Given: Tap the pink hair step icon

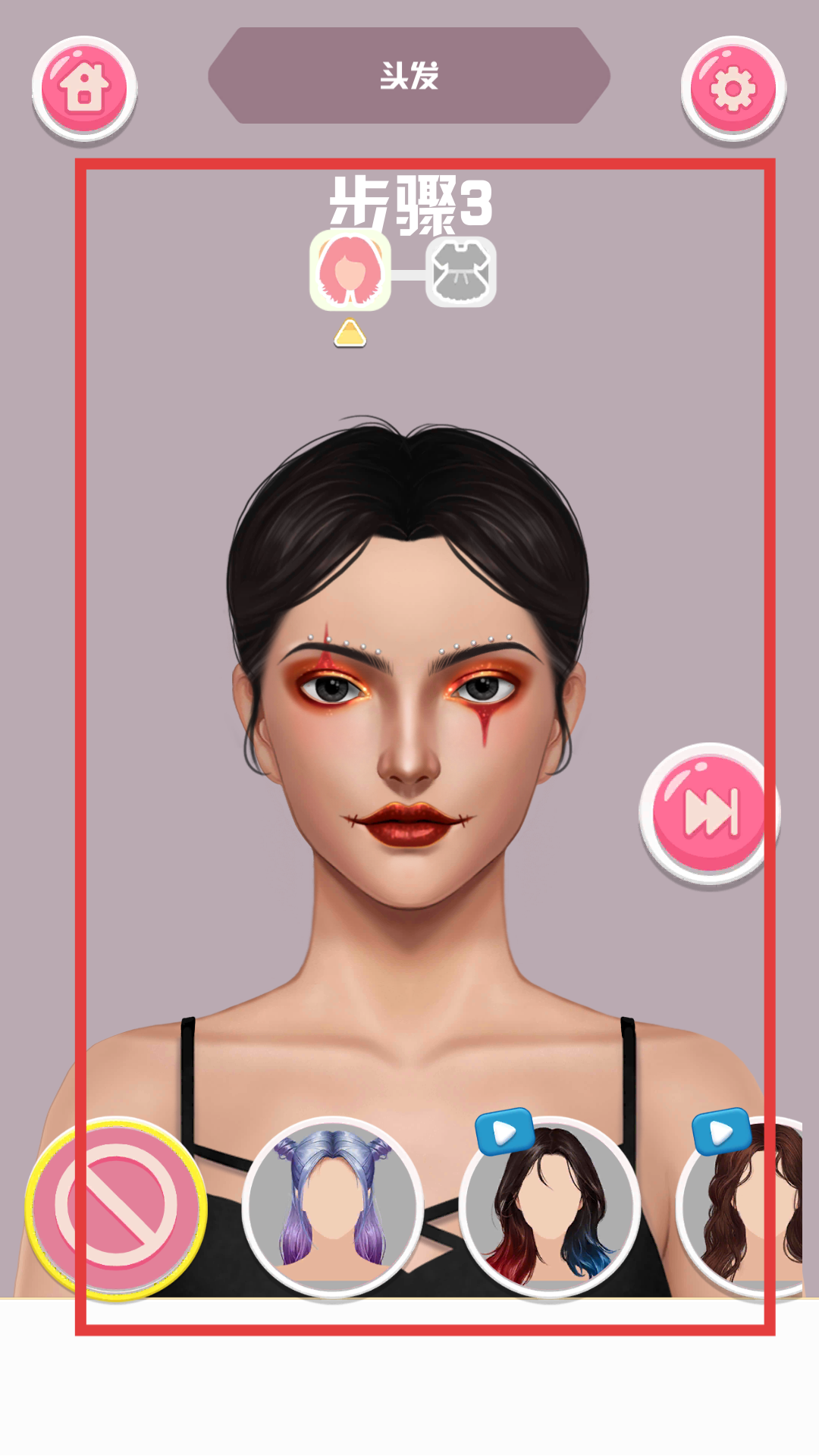Looking at the screenshot, I should [x=350, y=271].
